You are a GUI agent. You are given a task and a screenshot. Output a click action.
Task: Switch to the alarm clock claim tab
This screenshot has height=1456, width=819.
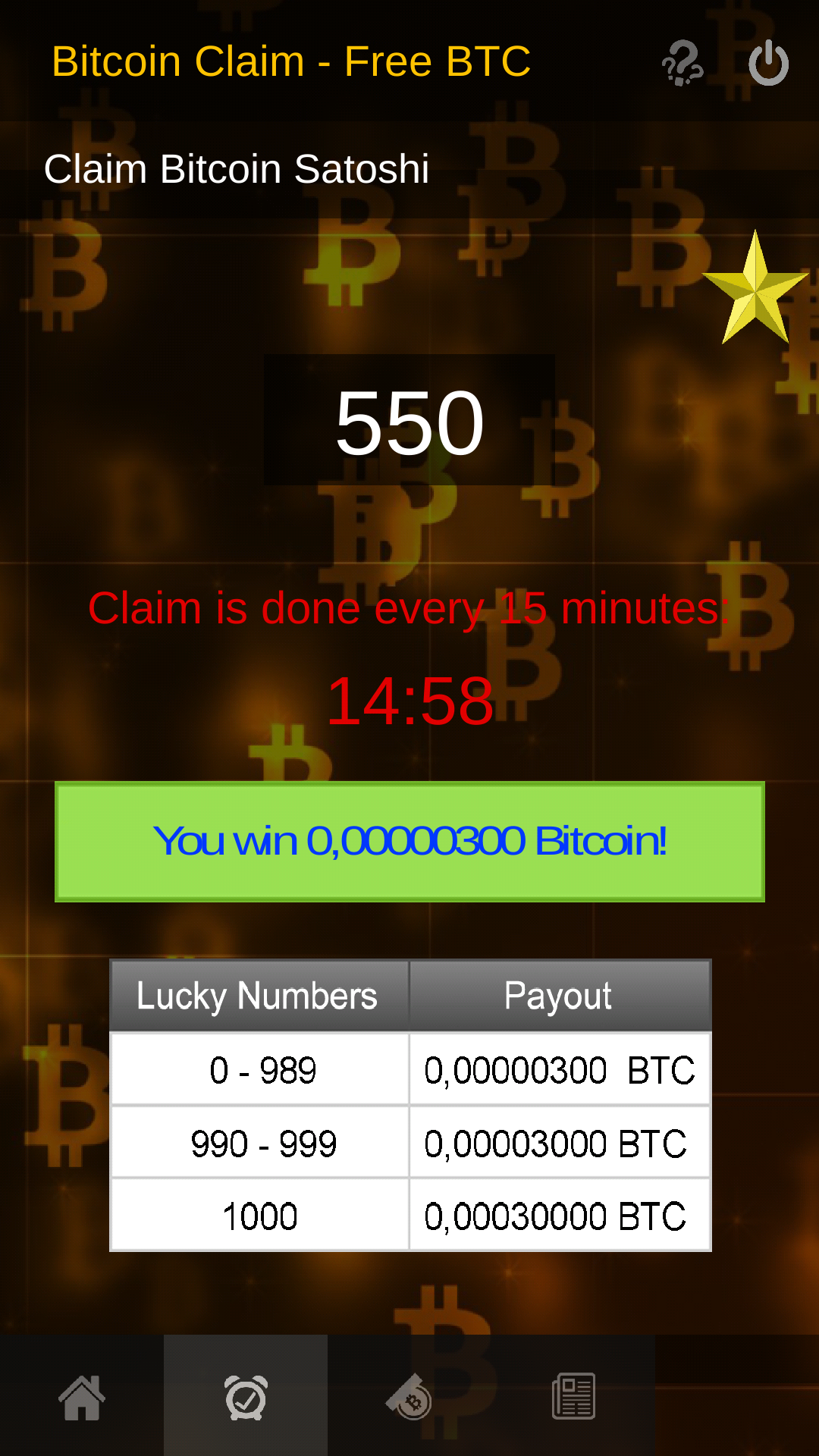point(246,1396)
